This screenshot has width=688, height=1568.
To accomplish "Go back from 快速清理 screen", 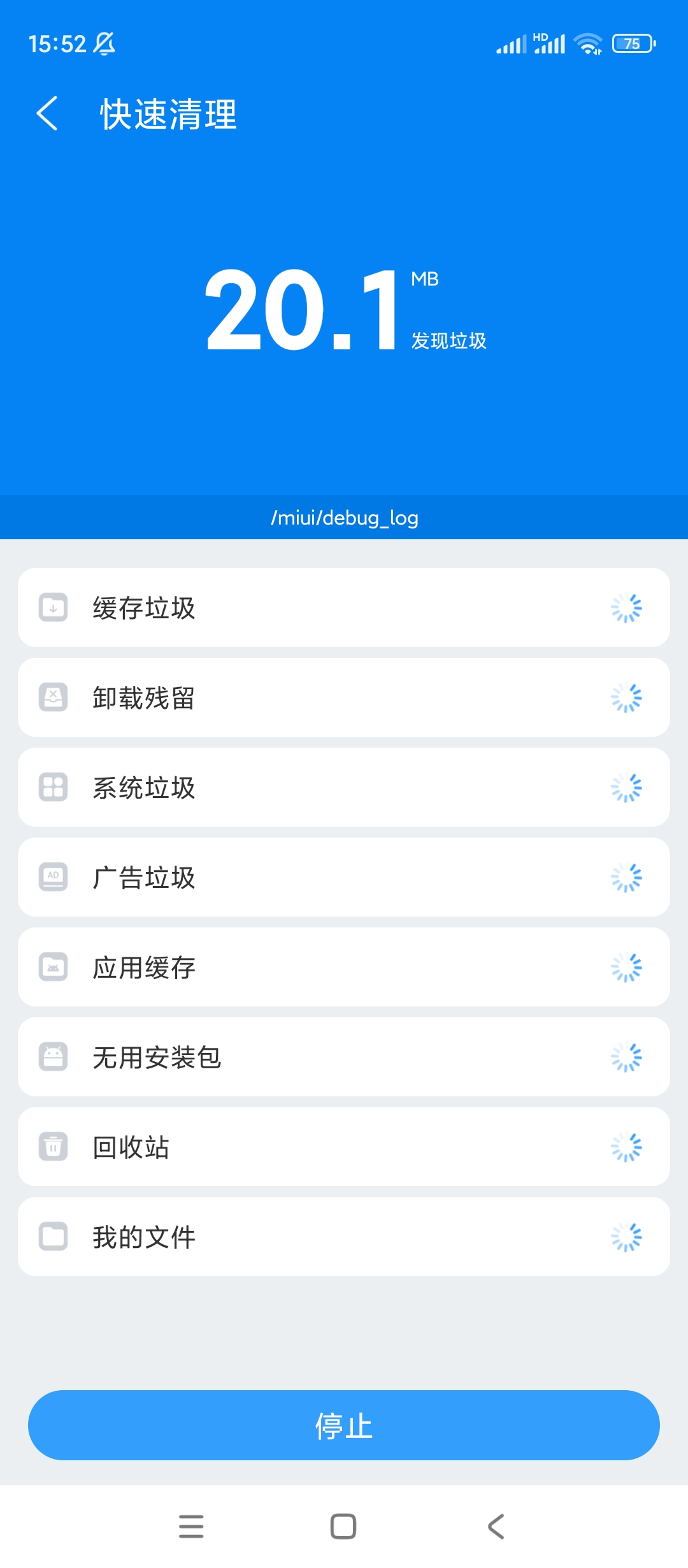I will pyautogui.click(x=47, y=114).
